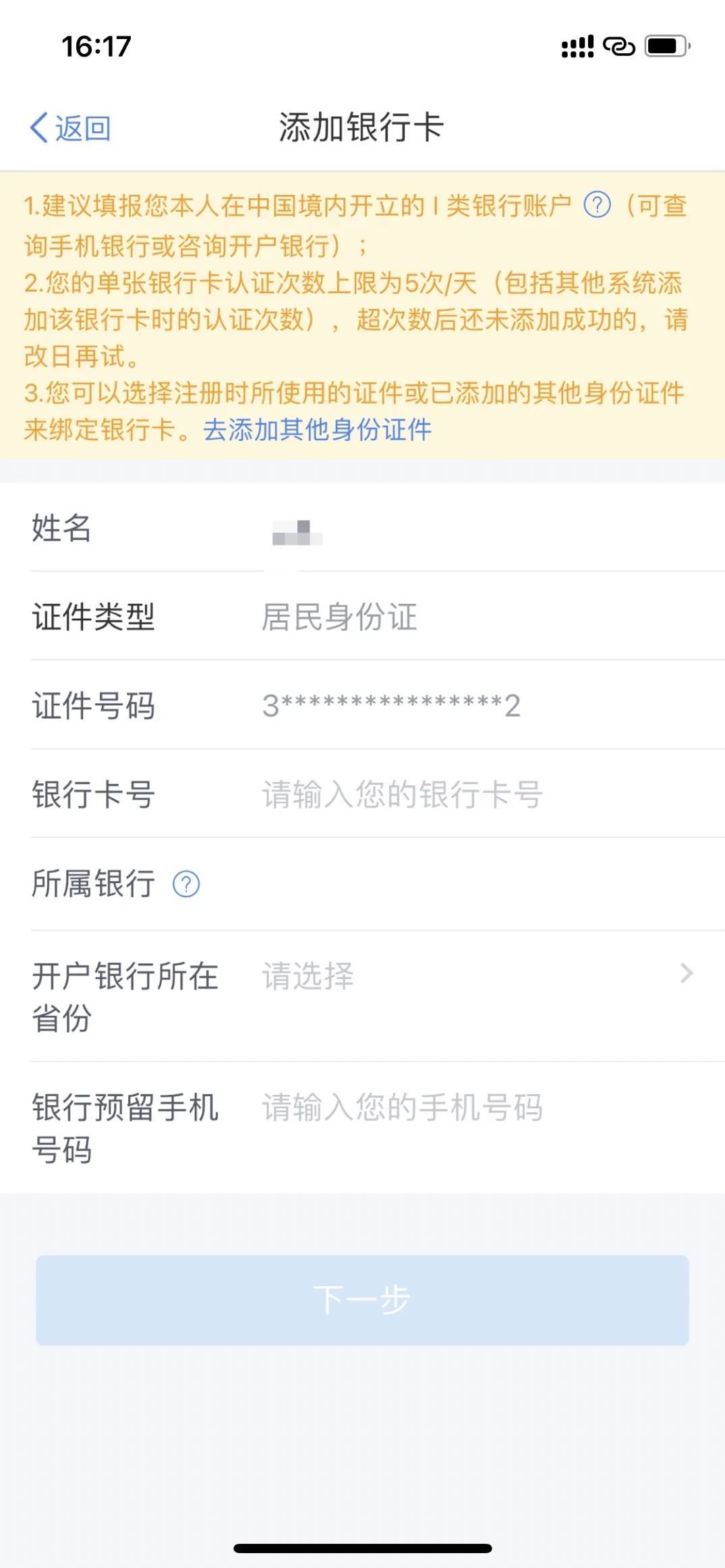The image size is (725, 1568).
Task: Open help icon beside Ⅰ类银行账户
Action: coord(597,205)
